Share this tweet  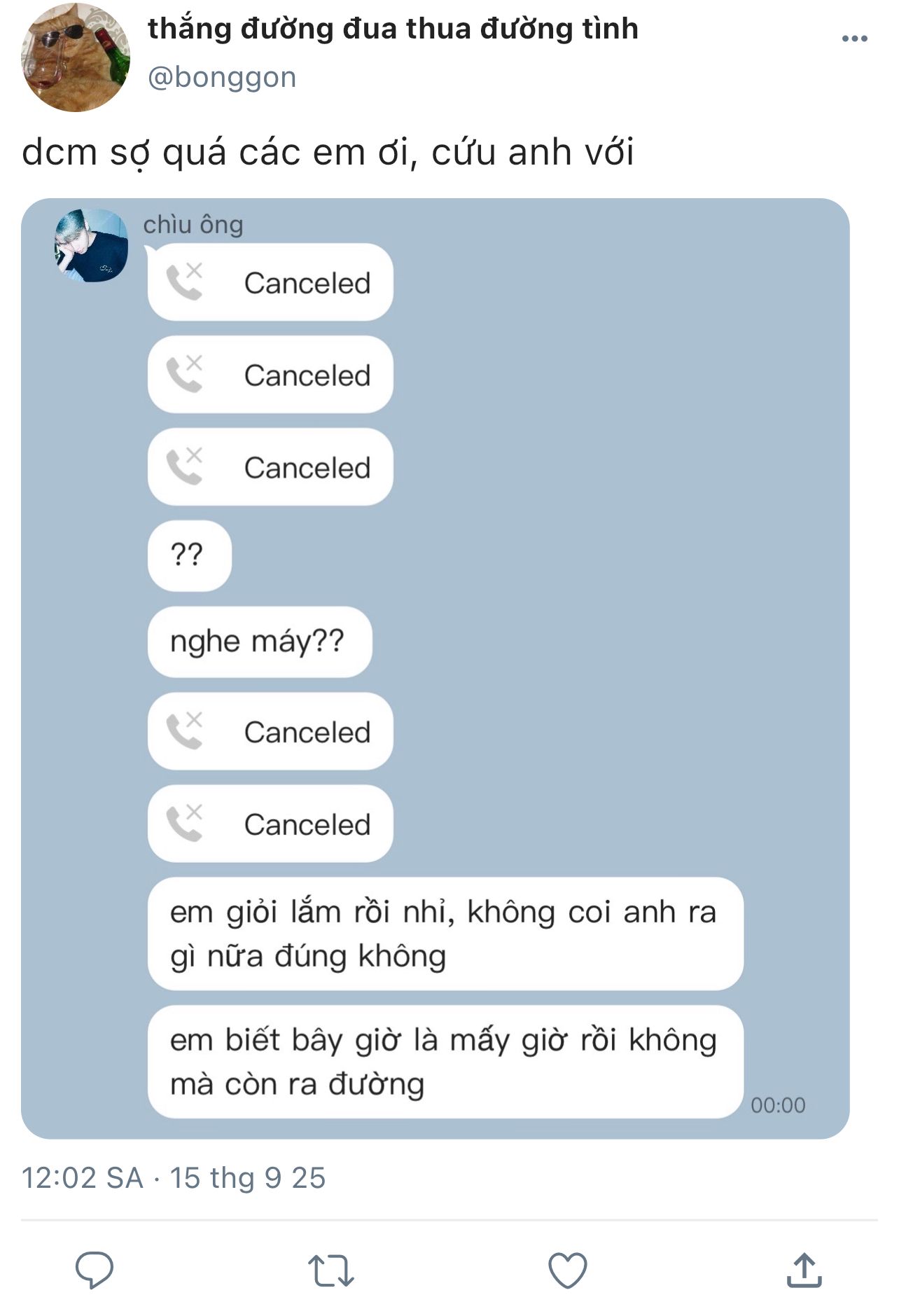804,1270
